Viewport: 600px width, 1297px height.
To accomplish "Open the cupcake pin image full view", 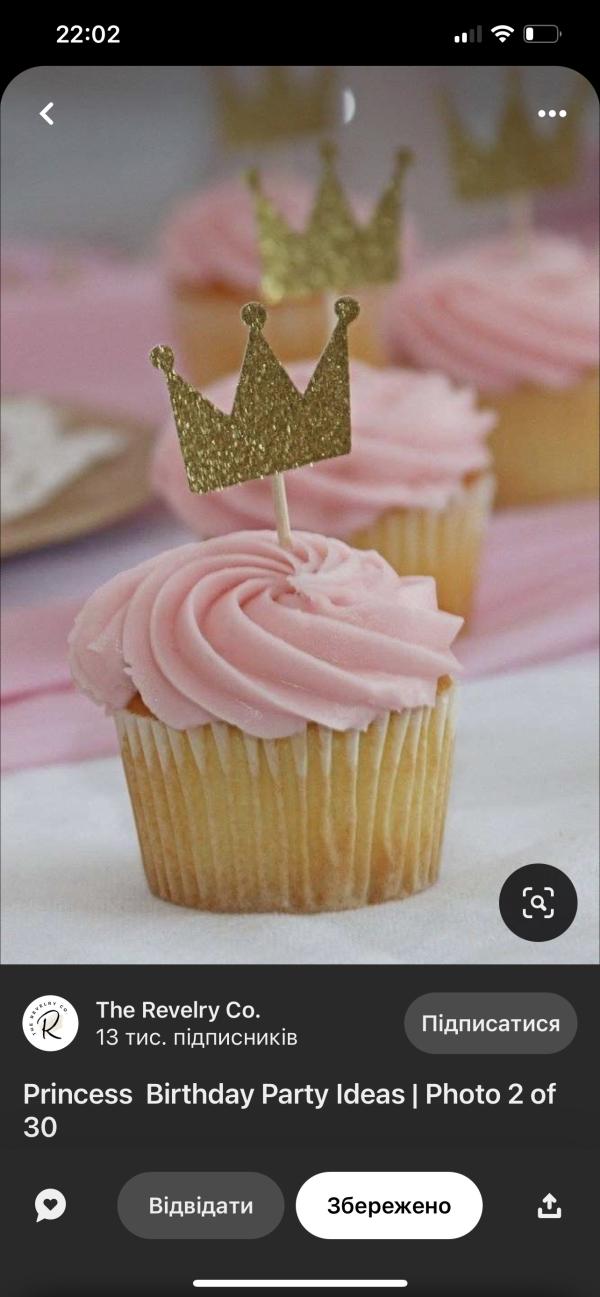I will click(300, 515).
